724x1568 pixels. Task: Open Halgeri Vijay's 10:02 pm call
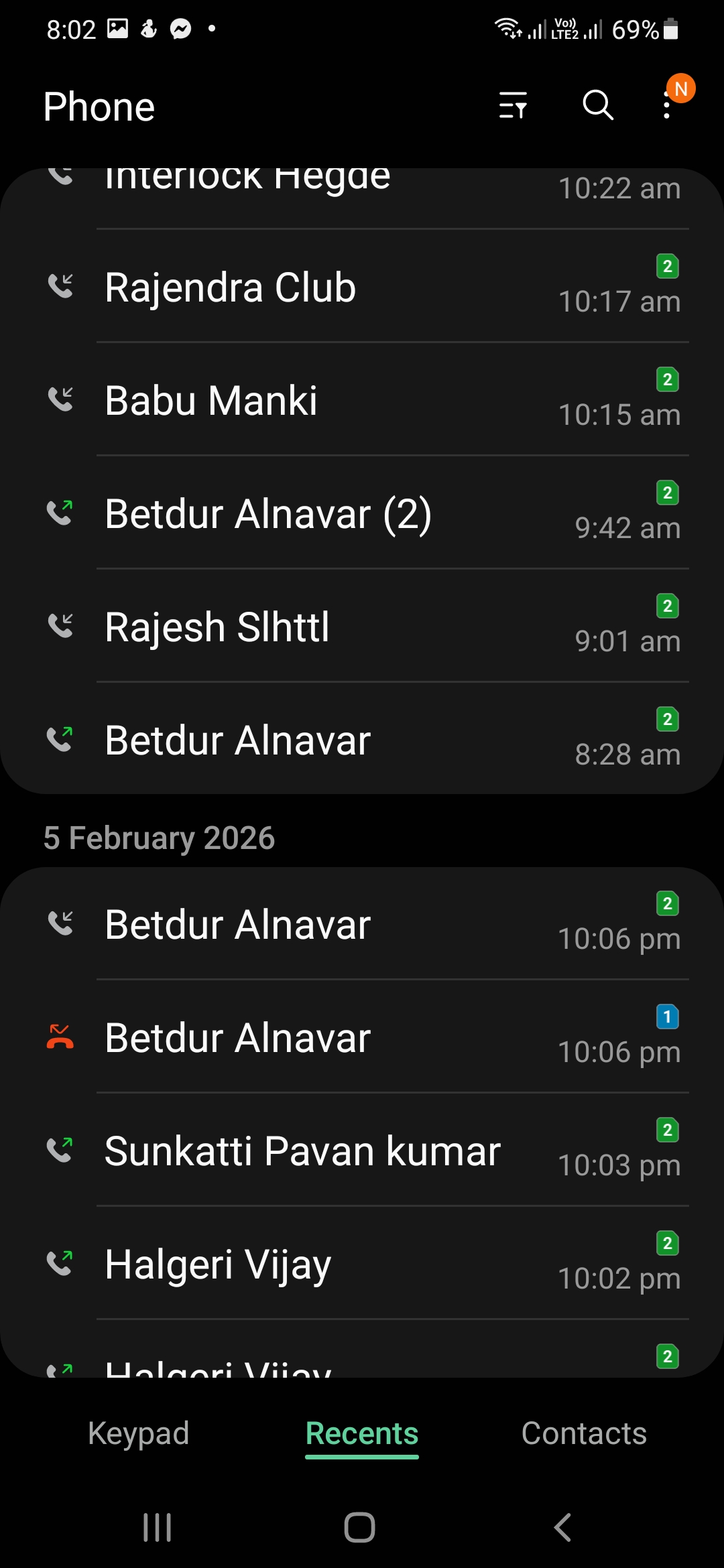coord(362,1264)
